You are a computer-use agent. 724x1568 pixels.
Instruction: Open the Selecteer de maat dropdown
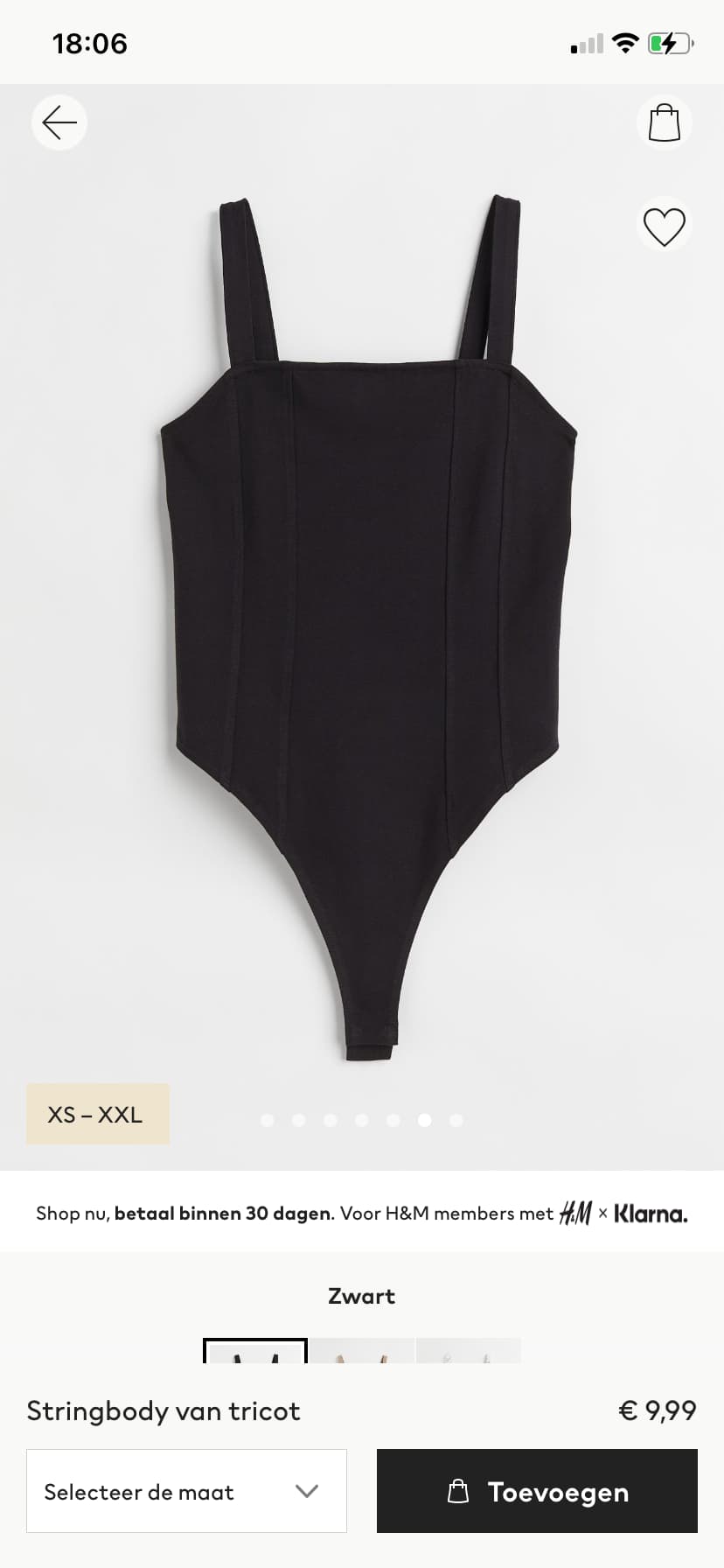click(186, 1491)
